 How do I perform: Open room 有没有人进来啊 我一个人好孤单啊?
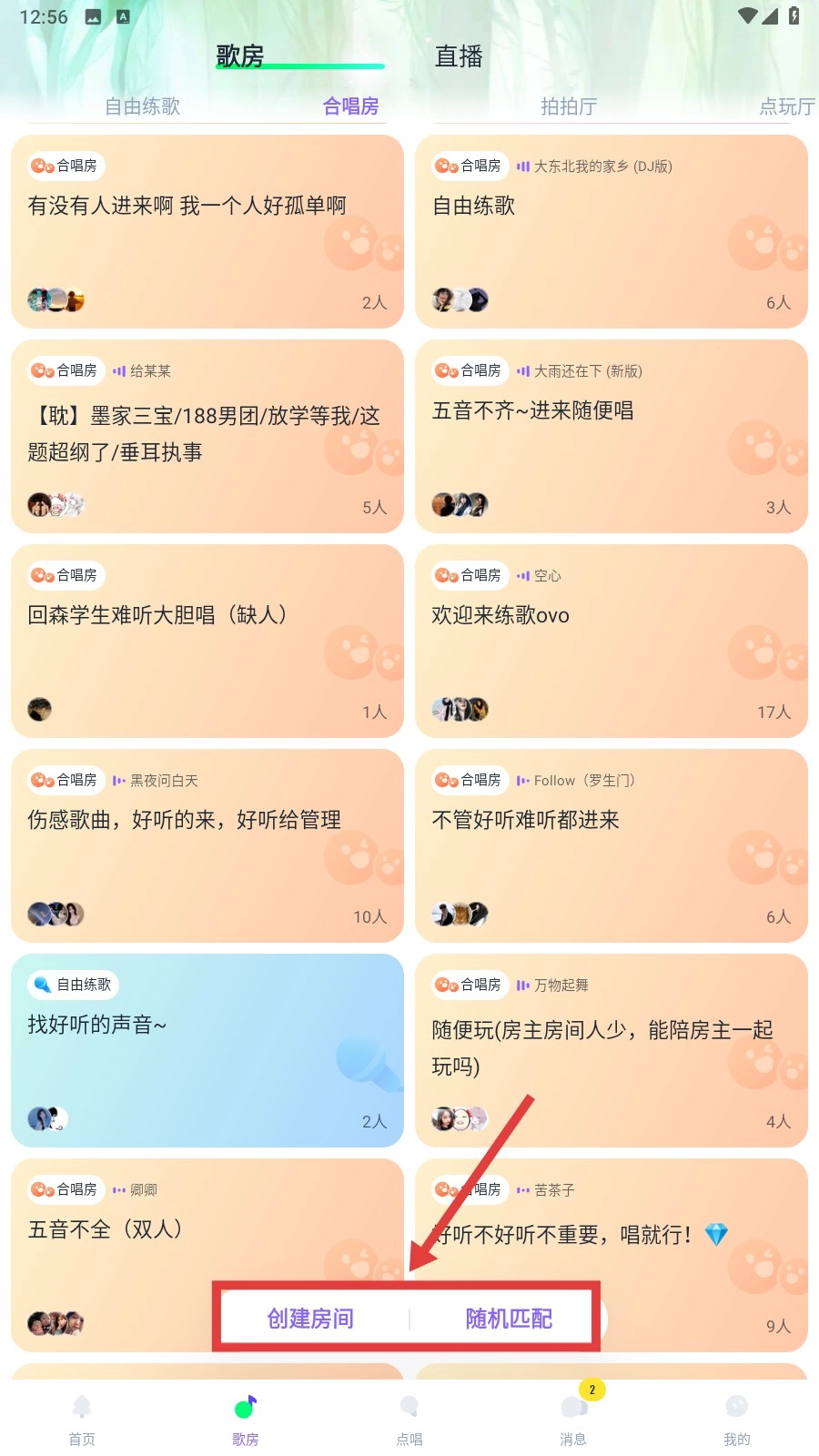pyautogui.click(x=207, y=231)
